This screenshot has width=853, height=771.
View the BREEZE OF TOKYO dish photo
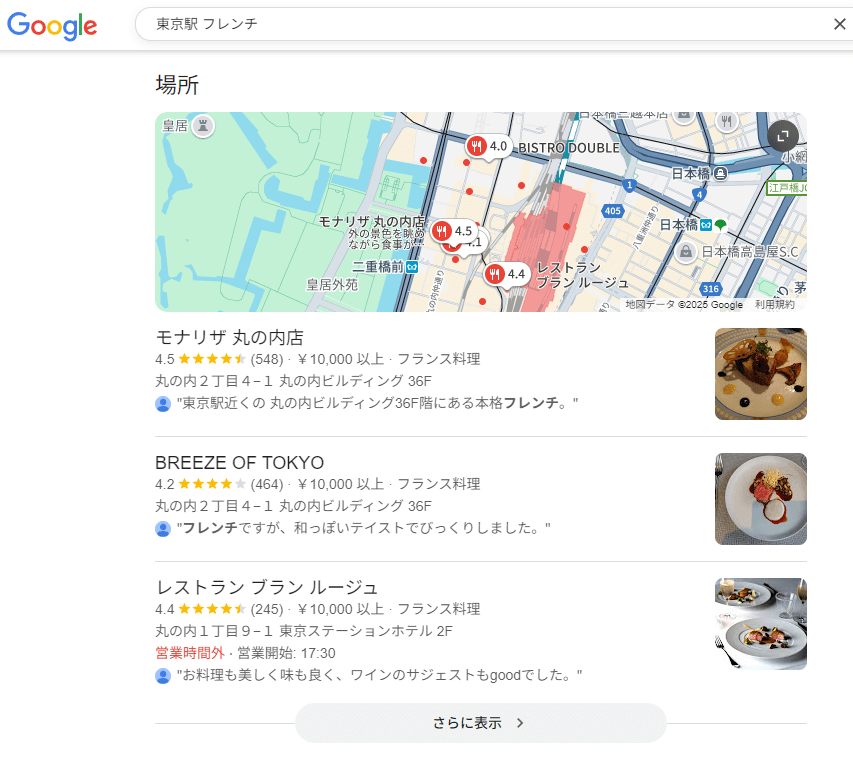point(760,499)
